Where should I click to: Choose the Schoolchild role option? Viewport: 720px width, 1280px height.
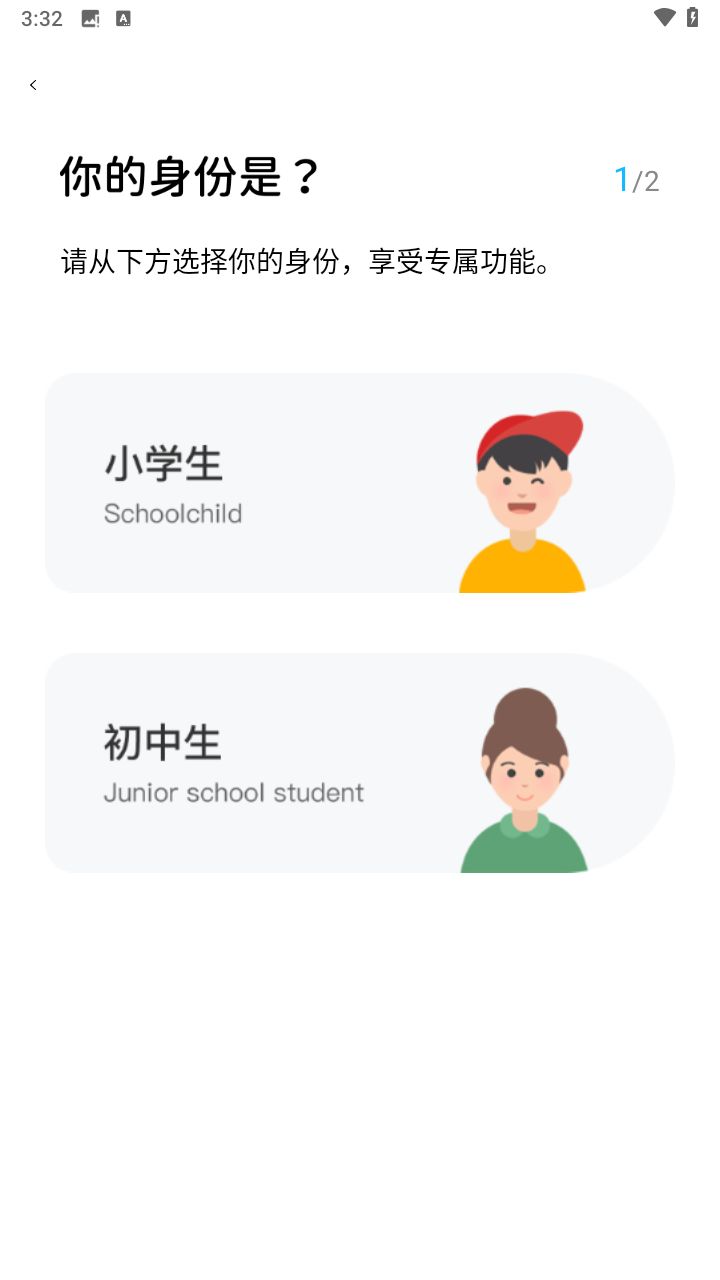360,483
